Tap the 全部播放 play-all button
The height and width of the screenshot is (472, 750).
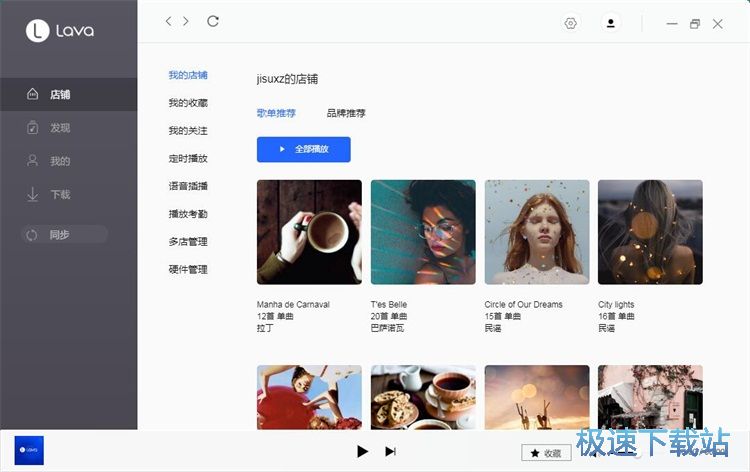(x=303, y=149)
